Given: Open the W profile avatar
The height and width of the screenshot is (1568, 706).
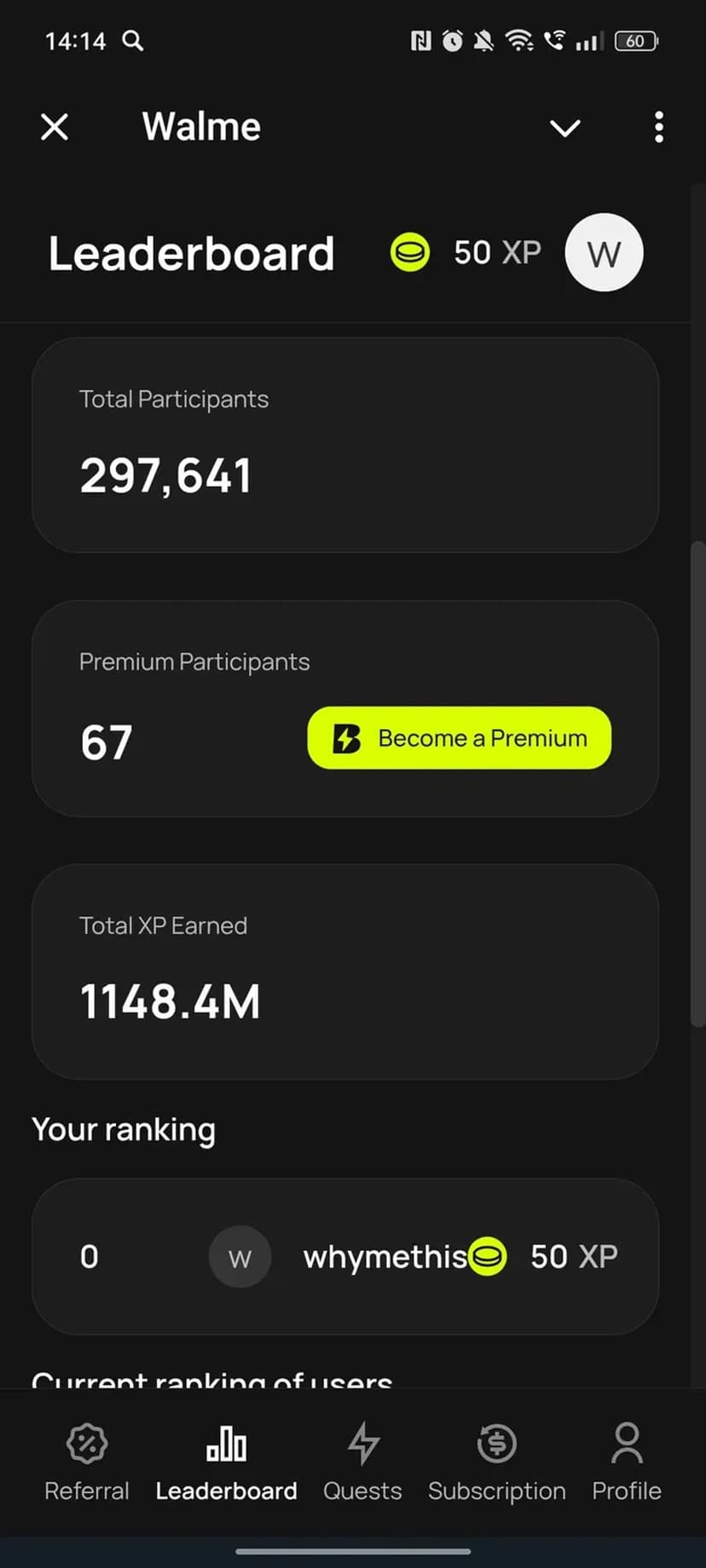Looking at the screenshot, I should [604, 253].
